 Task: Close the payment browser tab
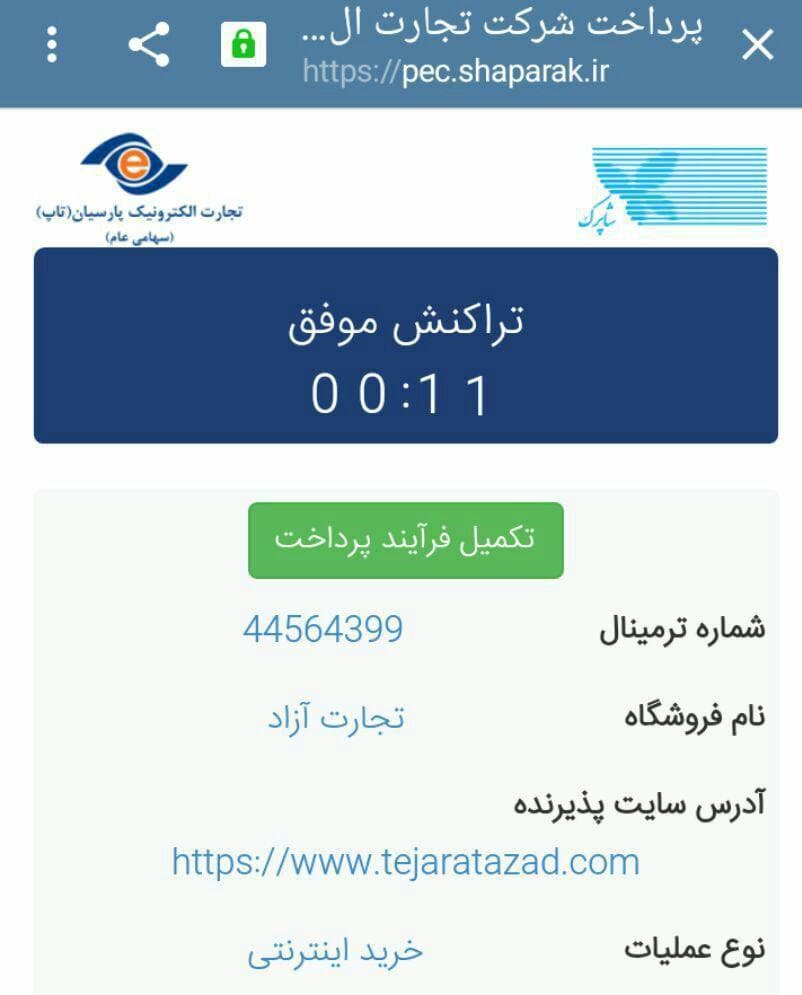click(x=757, y=45)
